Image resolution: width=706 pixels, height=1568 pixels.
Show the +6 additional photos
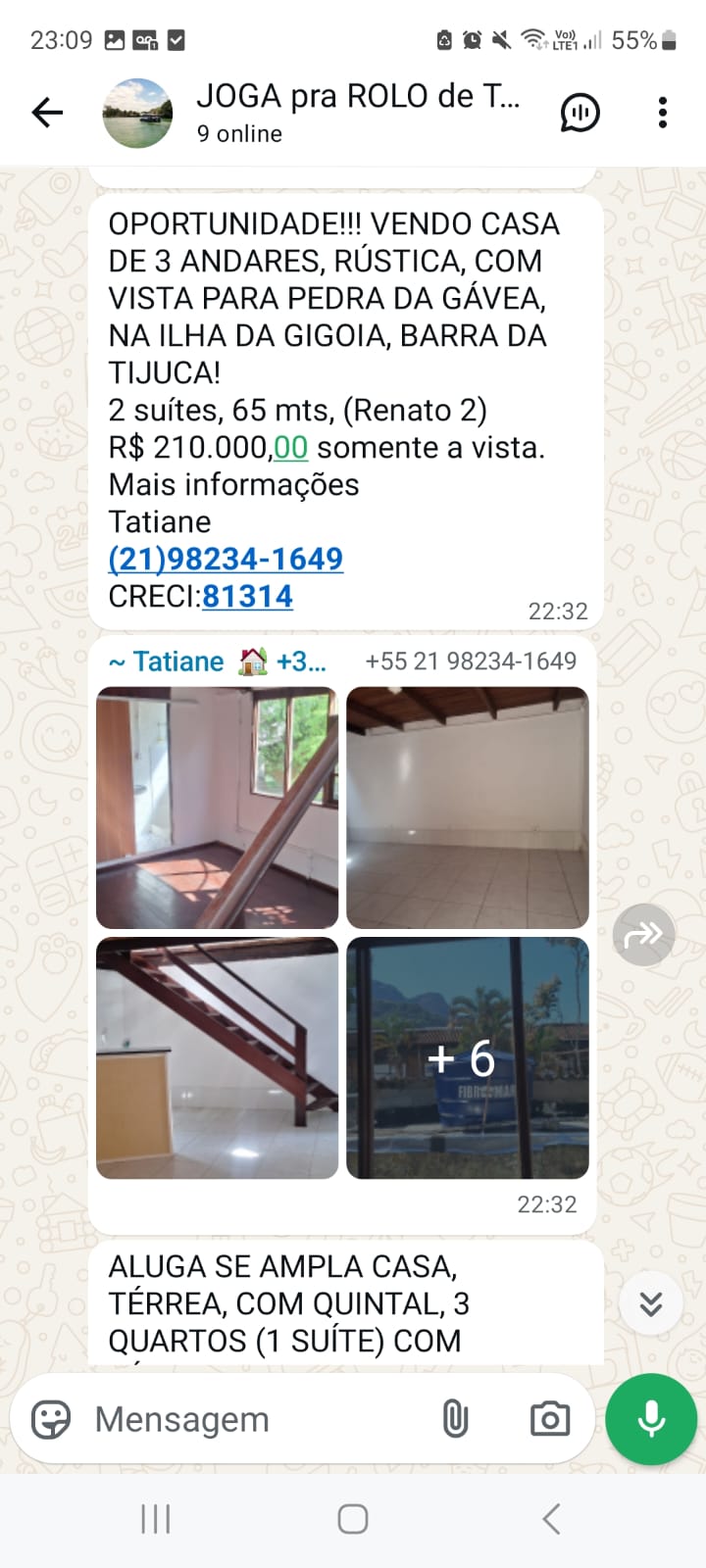(468, 1057)
